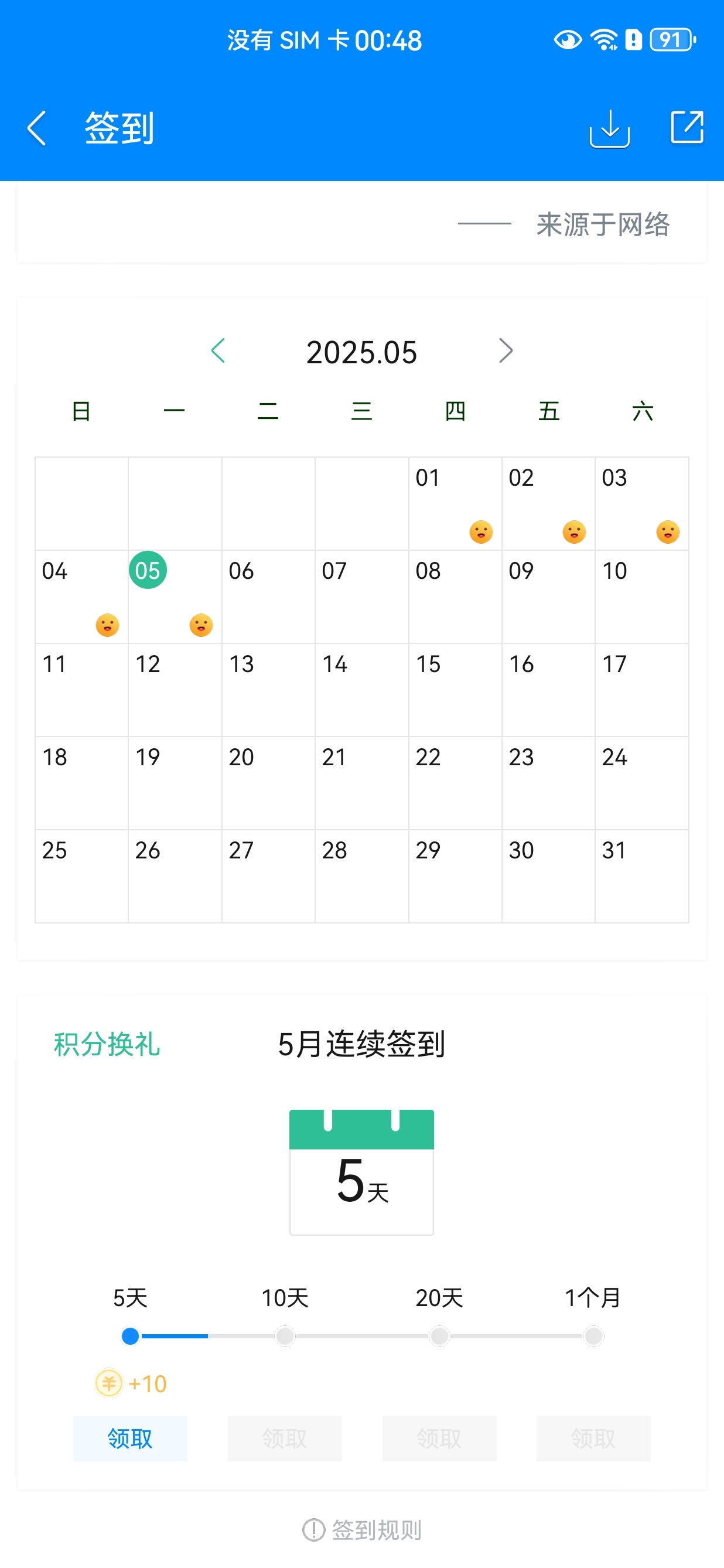Claim the 5天 reward with 领取
Screen dimensions: 724x1568
point(129,1439)
